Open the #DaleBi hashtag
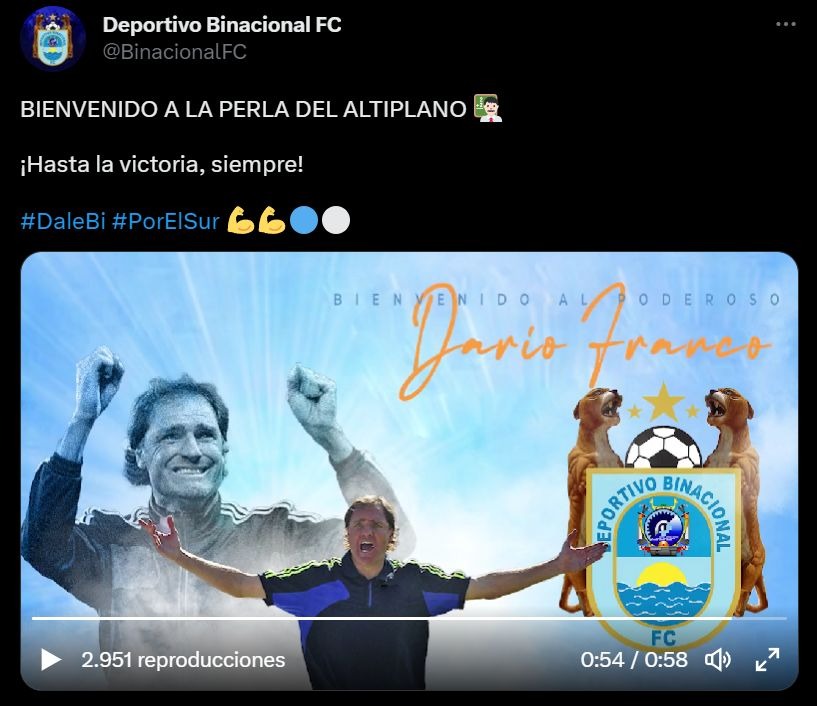The image size is (817, 706). tap(62, 220)
